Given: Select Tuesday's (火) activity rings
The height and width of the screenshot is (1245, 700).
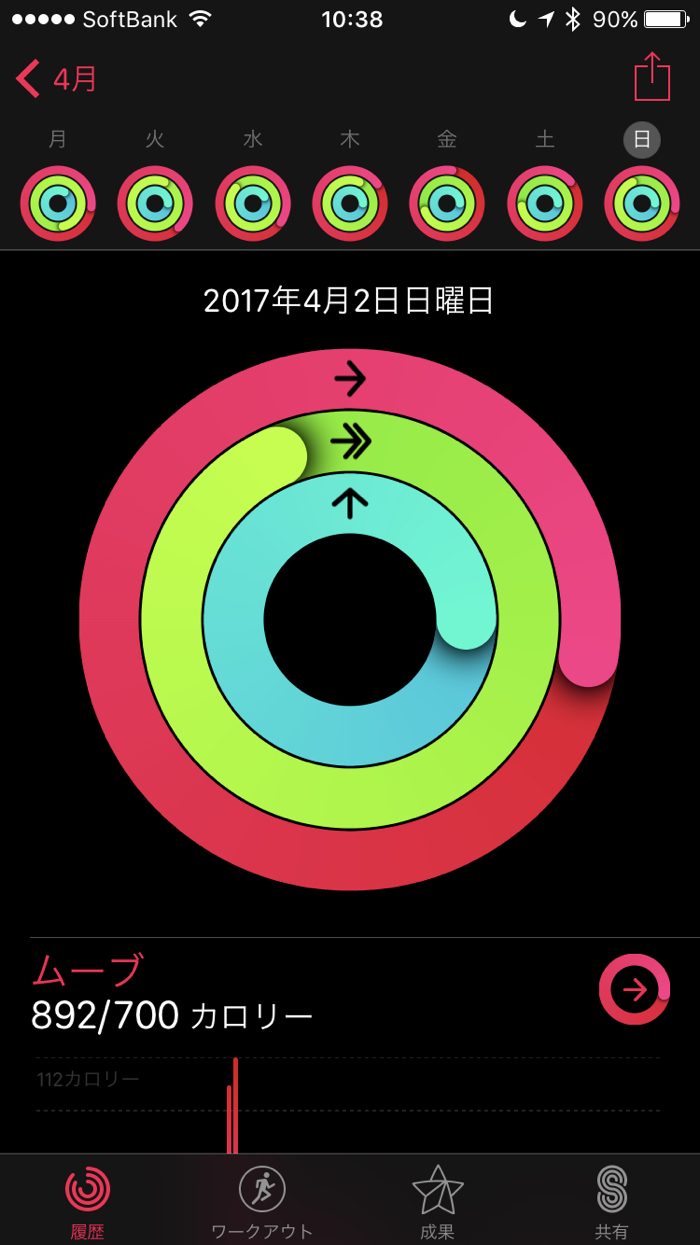Looking at the screenshot, I should coord(155,203).
